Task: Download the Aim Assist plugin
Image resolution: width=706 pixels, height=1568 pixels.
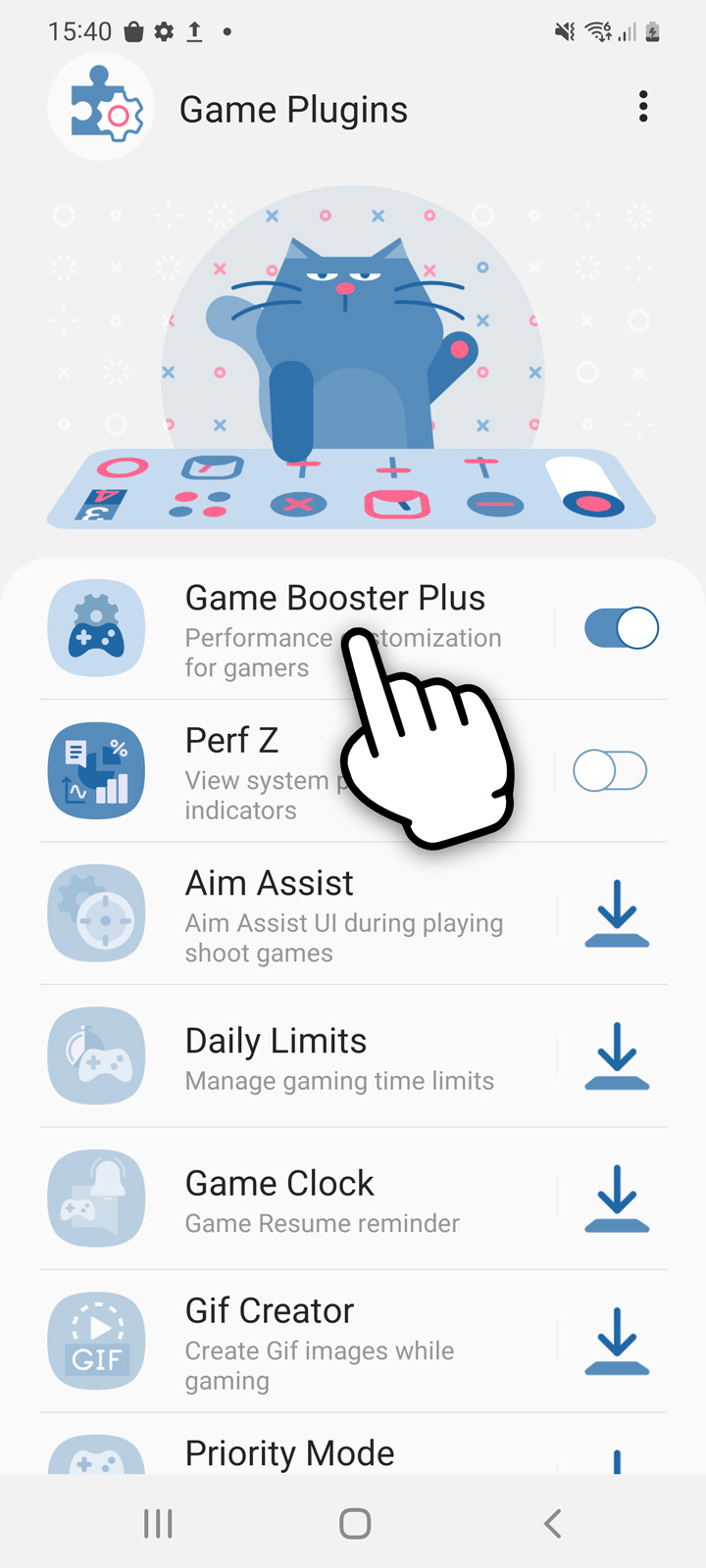Action: click(x=617, y=913)
